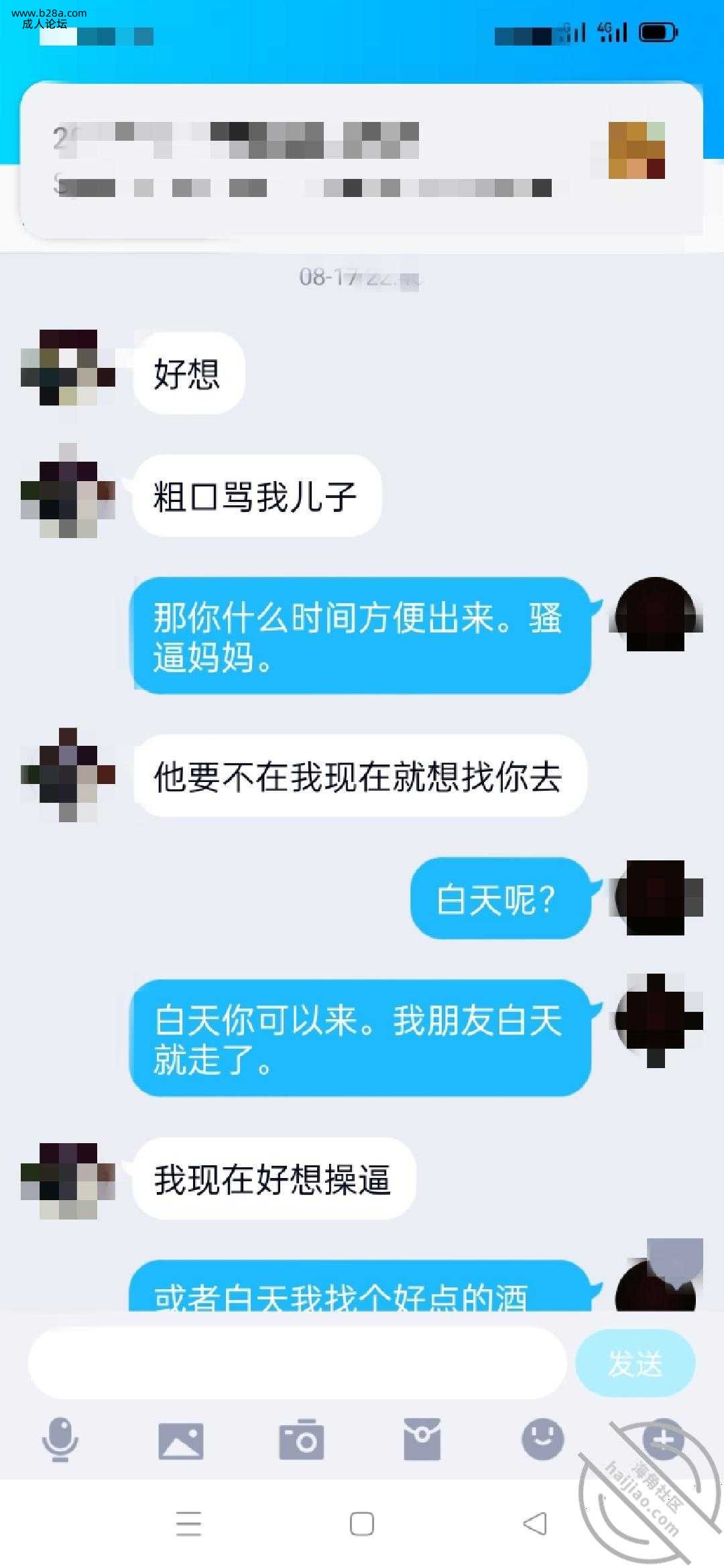
Task: Open the notification banner at the top
Action: [x=362, y=159]
